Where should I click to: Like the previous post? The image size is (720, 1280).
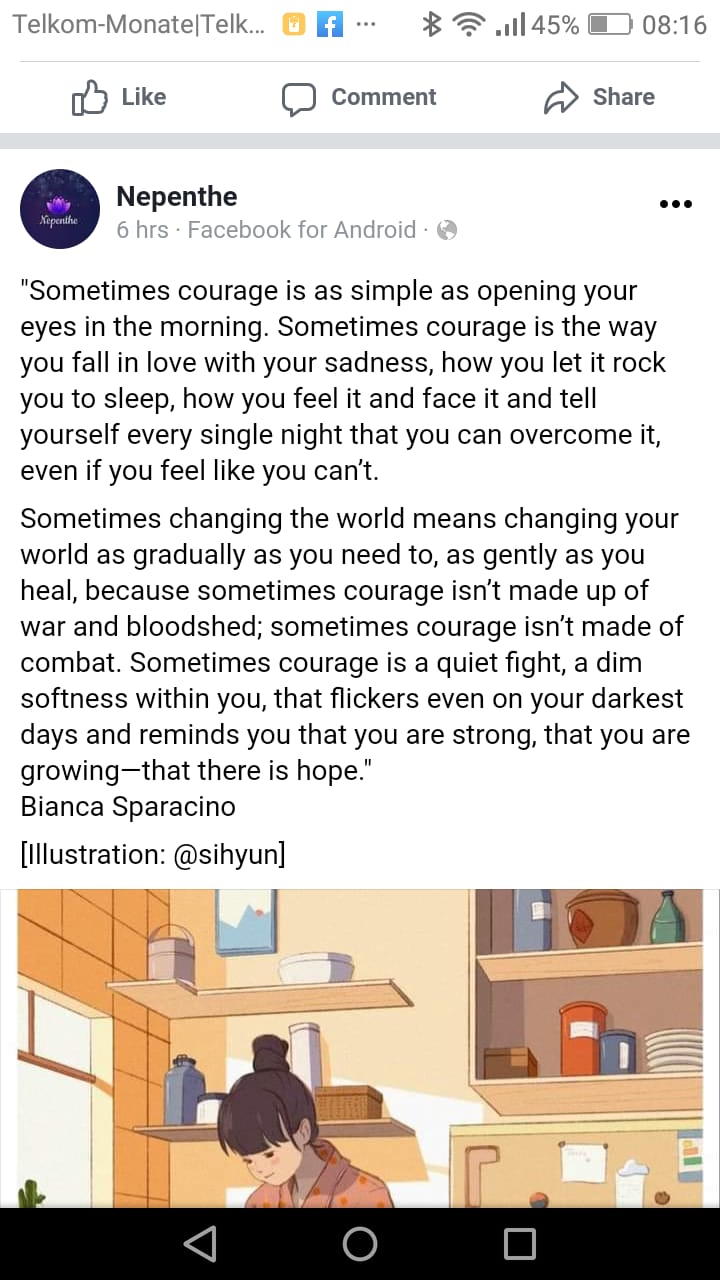click(x=119, y=97)
